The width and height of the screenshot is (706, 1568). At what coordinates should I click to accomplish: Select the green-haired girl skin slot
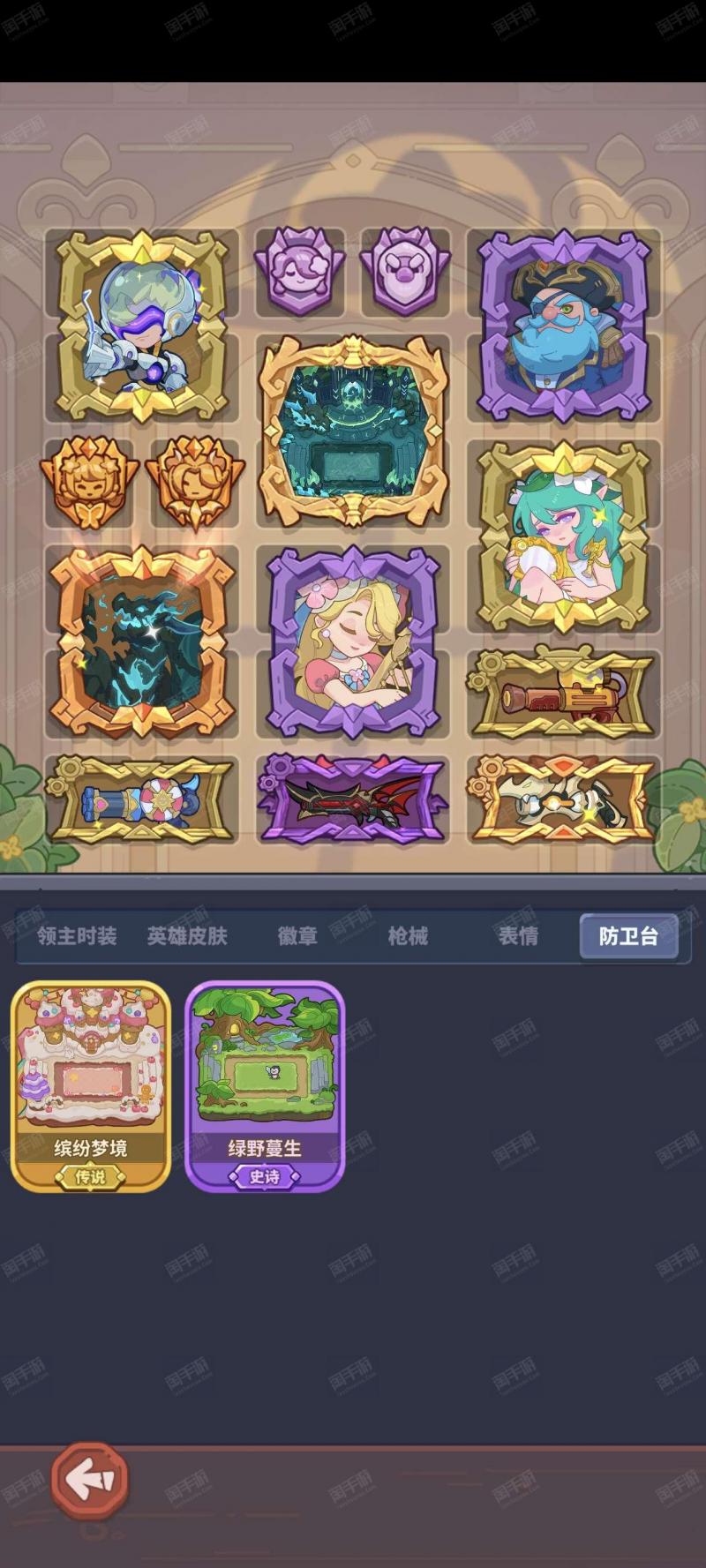coord(564,536)
